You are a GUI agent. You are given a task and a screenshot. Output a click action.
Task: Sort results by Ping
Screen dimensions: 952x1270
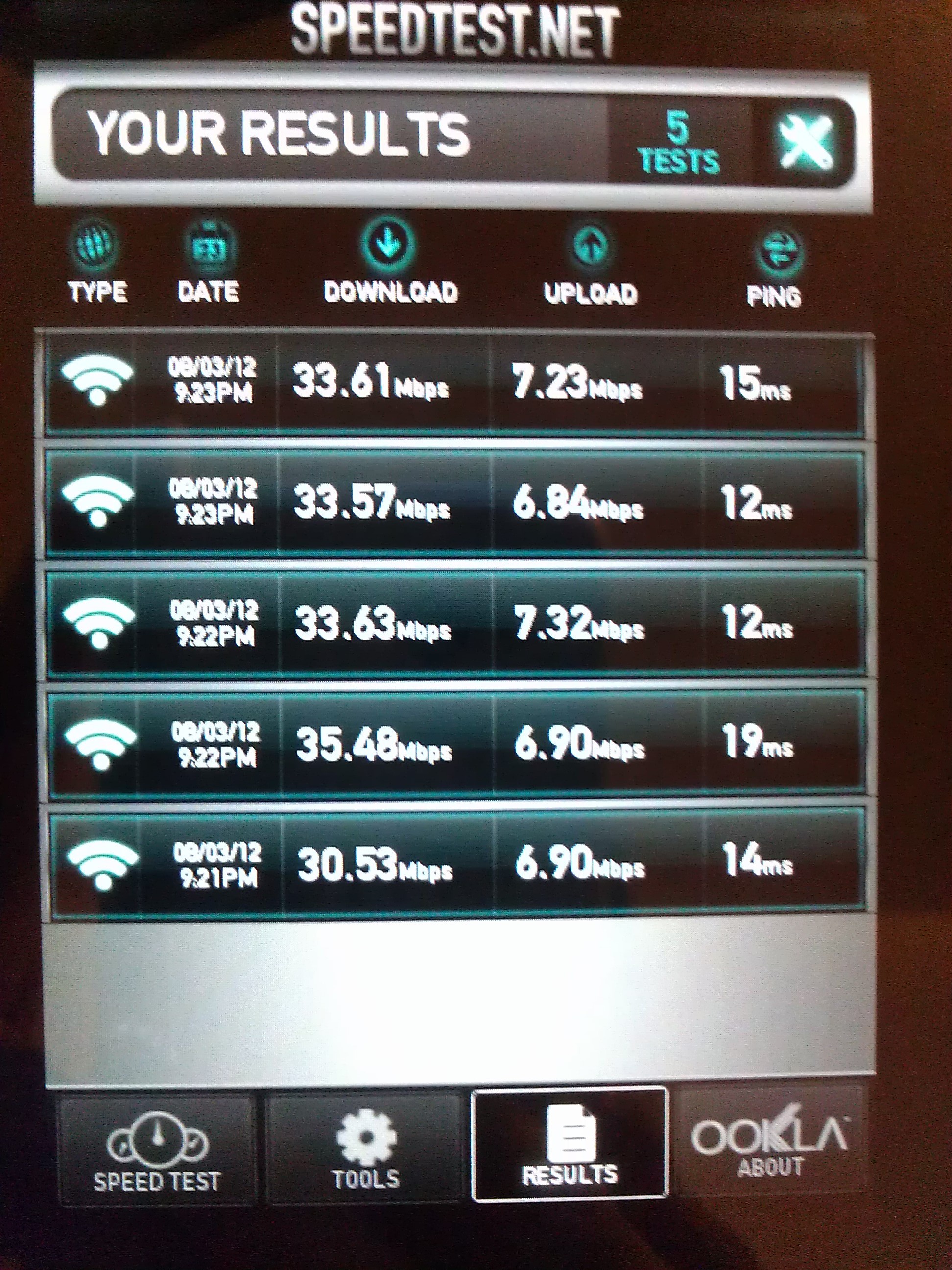coord(776,267)
